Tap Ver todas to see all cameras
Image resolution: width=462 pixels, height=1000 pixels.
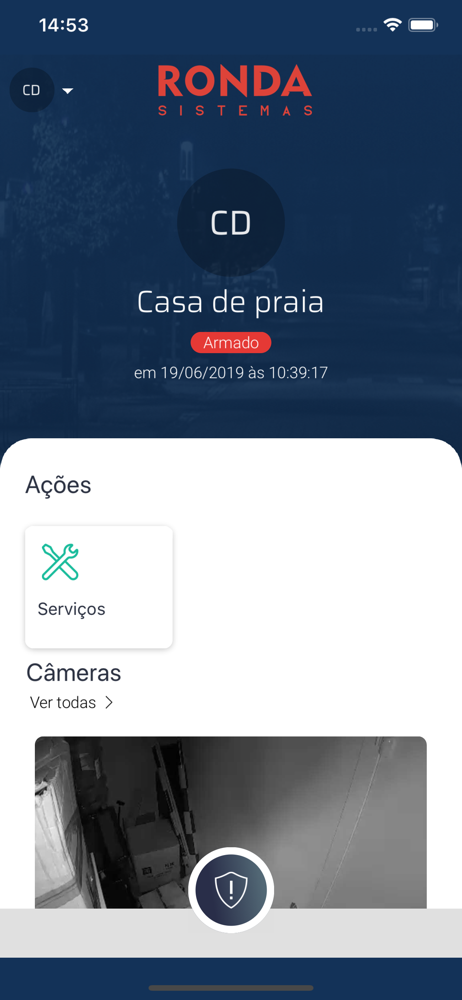pyautogui.click(x=71, y=703)
